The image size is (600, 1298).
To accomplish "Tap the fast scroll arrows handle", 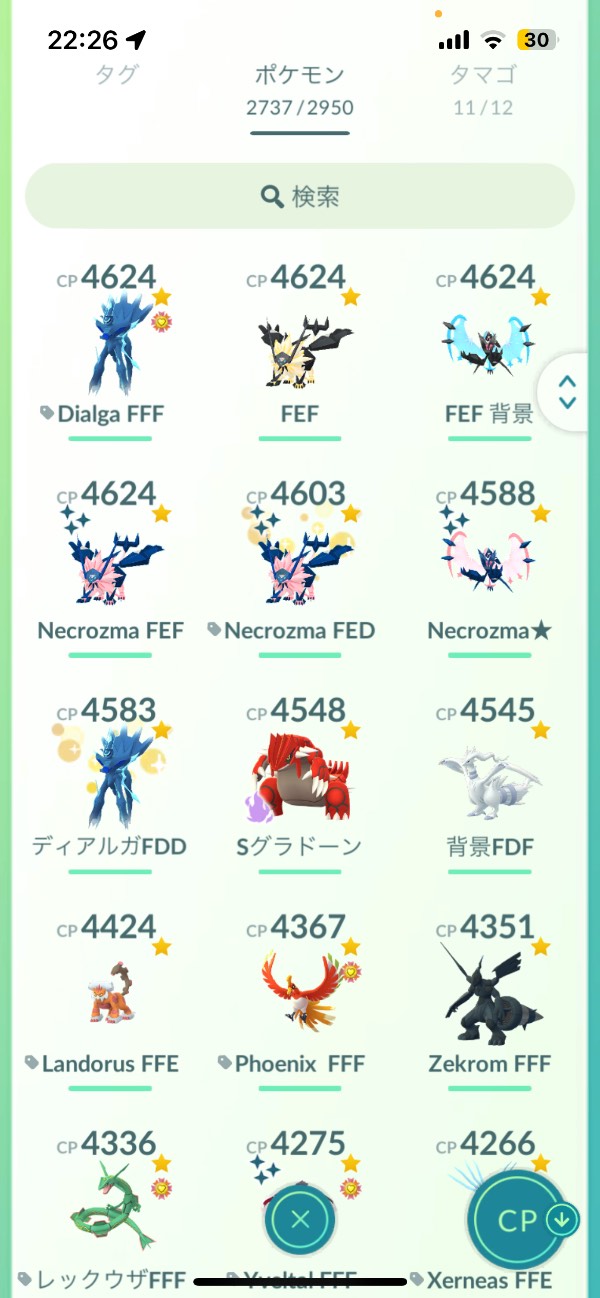I will 567,391.
